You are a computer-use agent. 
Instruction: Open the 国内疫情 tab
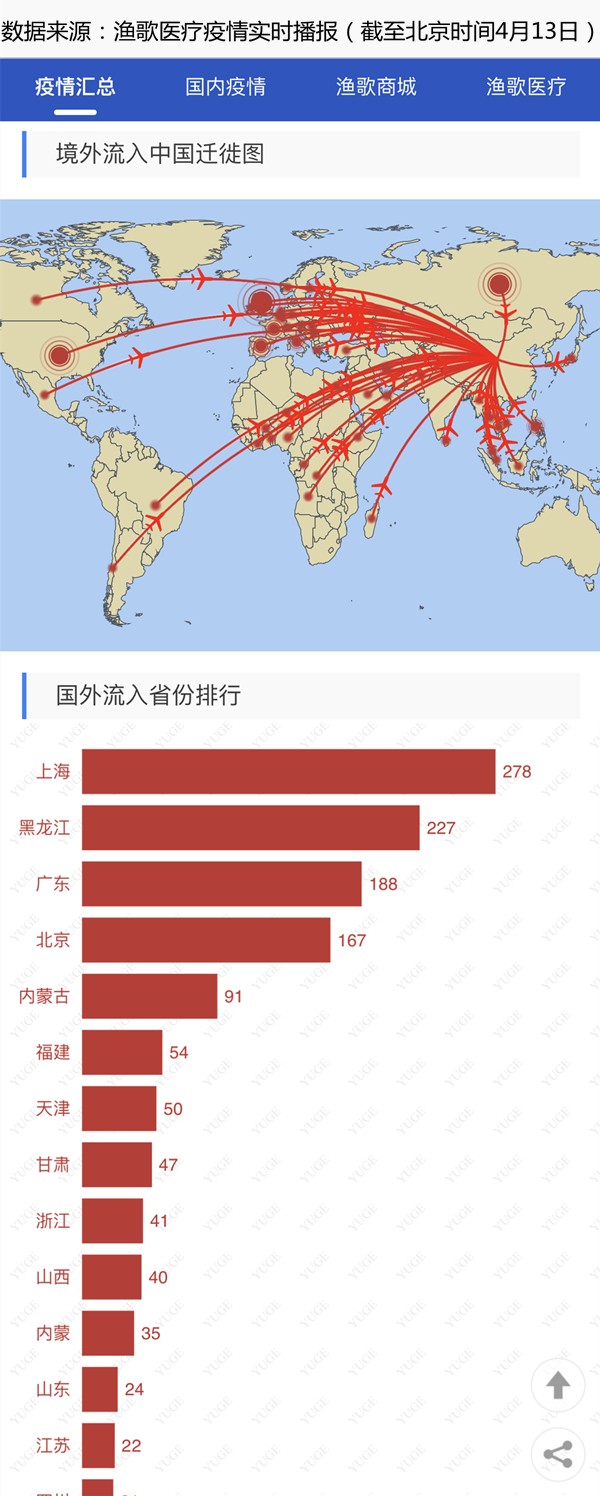pos(225,87)
